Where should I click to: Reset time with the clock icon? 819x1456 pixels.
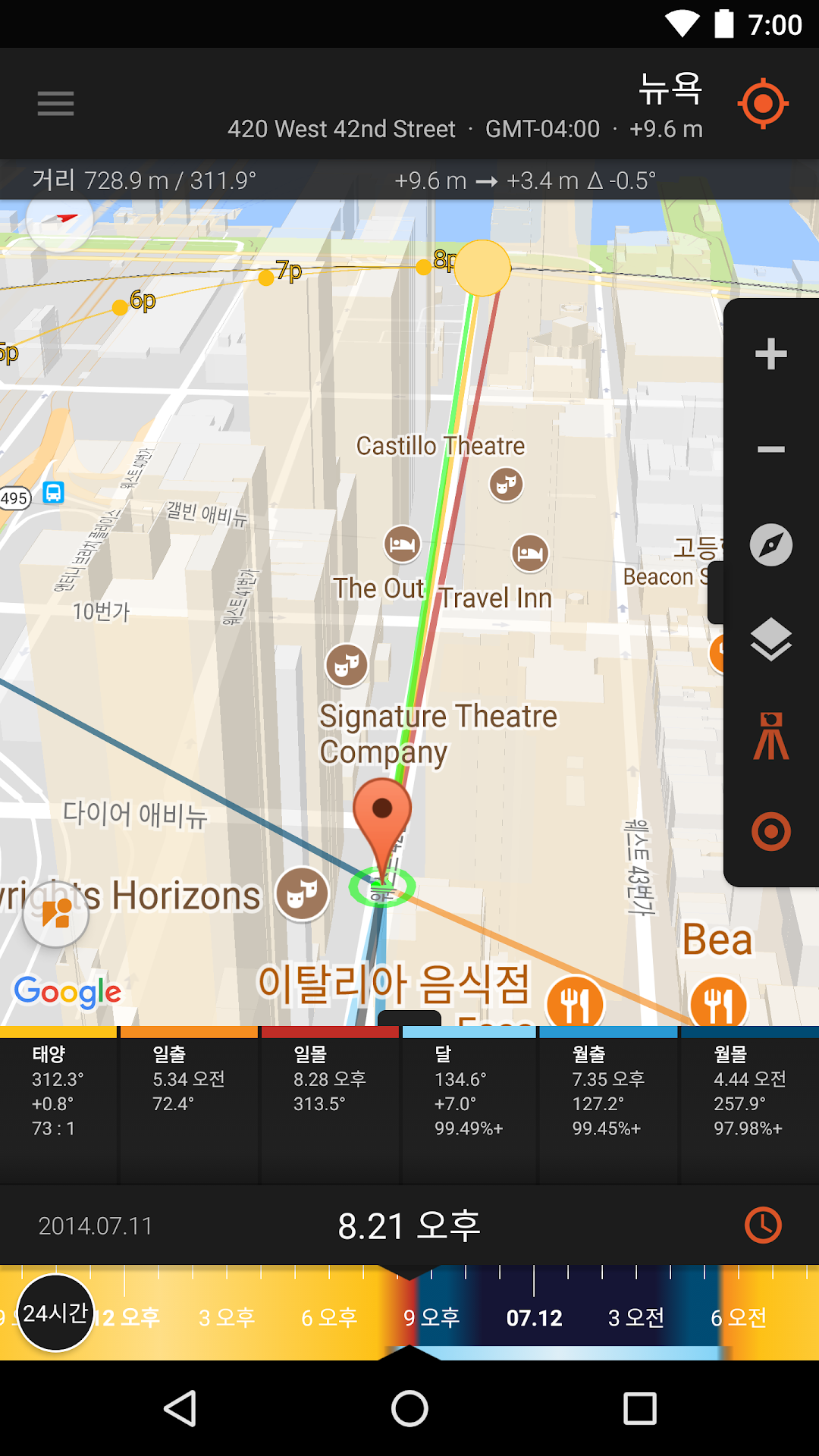763,1225
